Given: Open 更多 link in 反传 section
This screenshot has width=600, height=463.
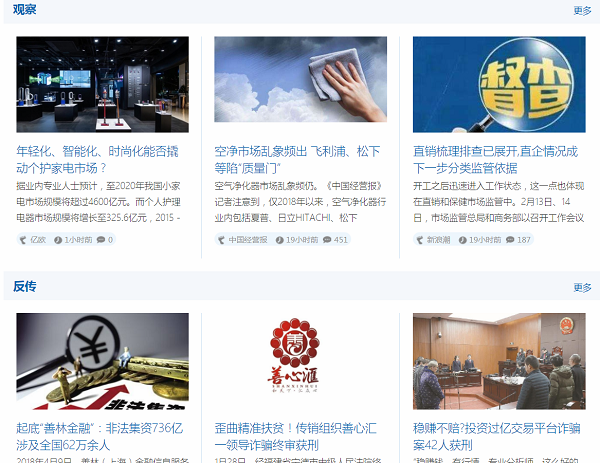Looking at the screenshot, I should point(582,287).
